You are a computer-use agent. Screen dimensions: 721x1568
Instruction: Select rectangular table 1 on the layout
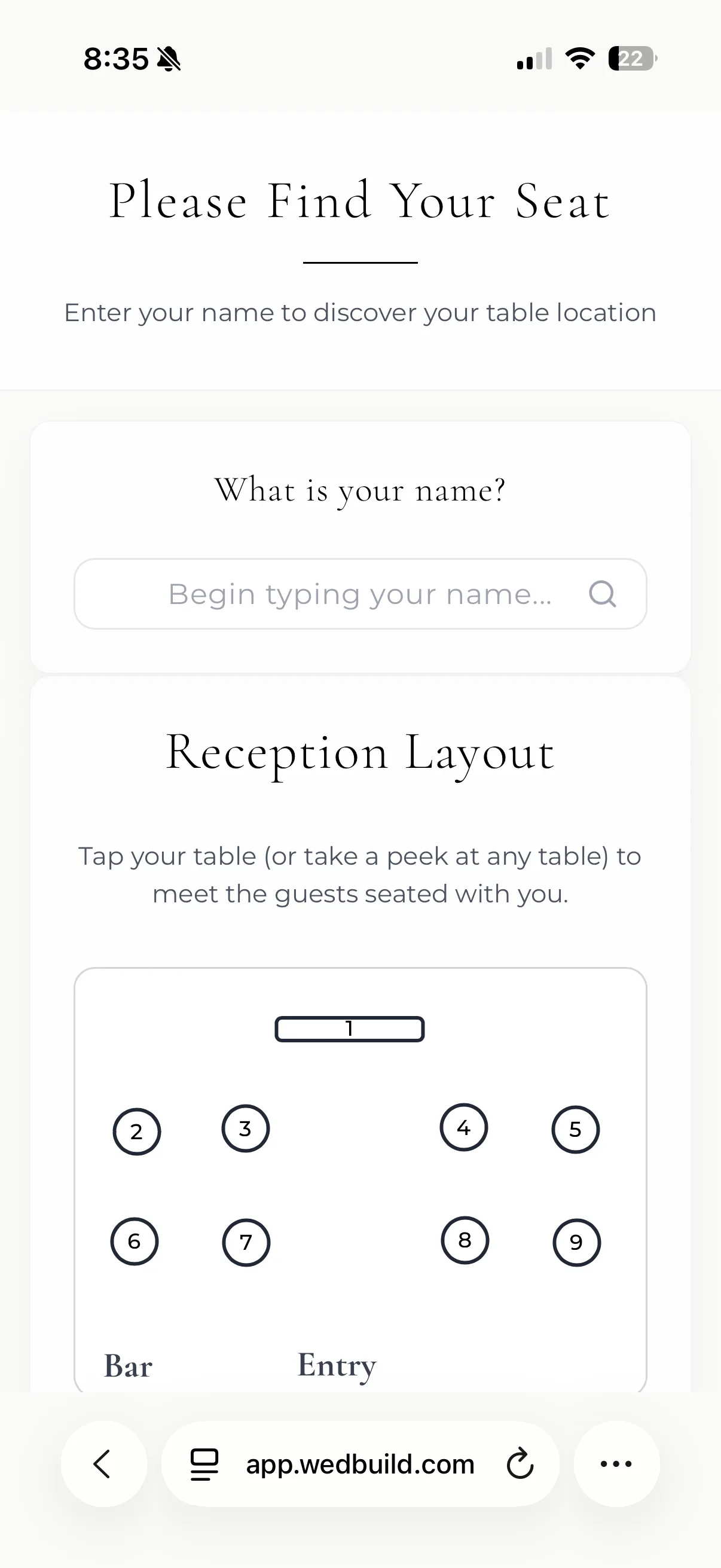(350, 1029)
